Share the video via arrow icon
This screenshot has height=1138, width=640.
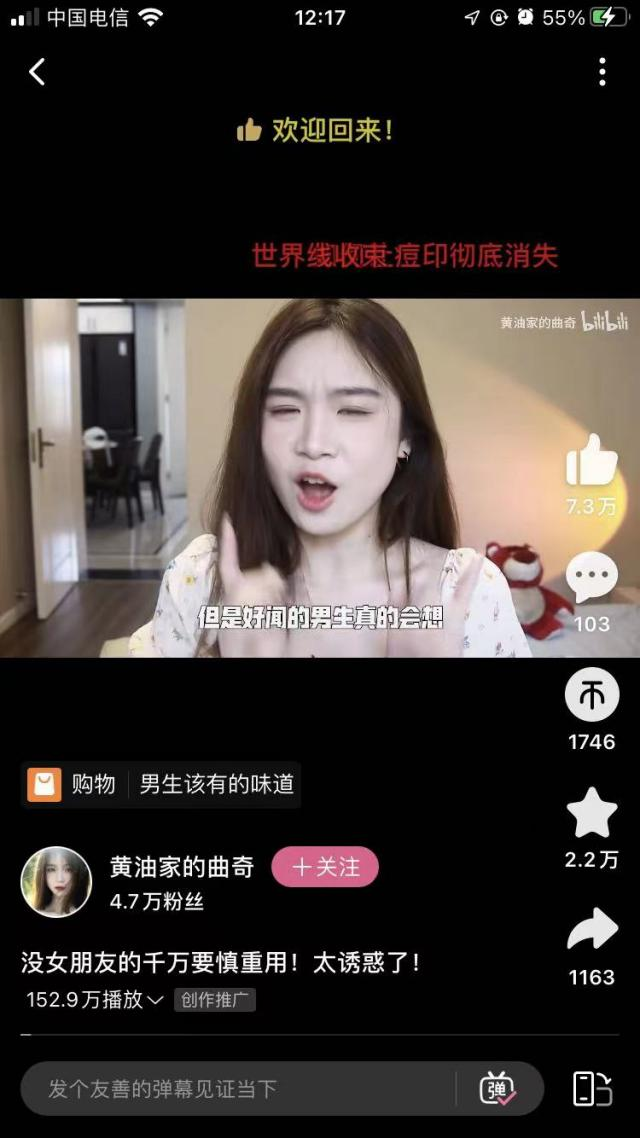click(x=592, y=929)
